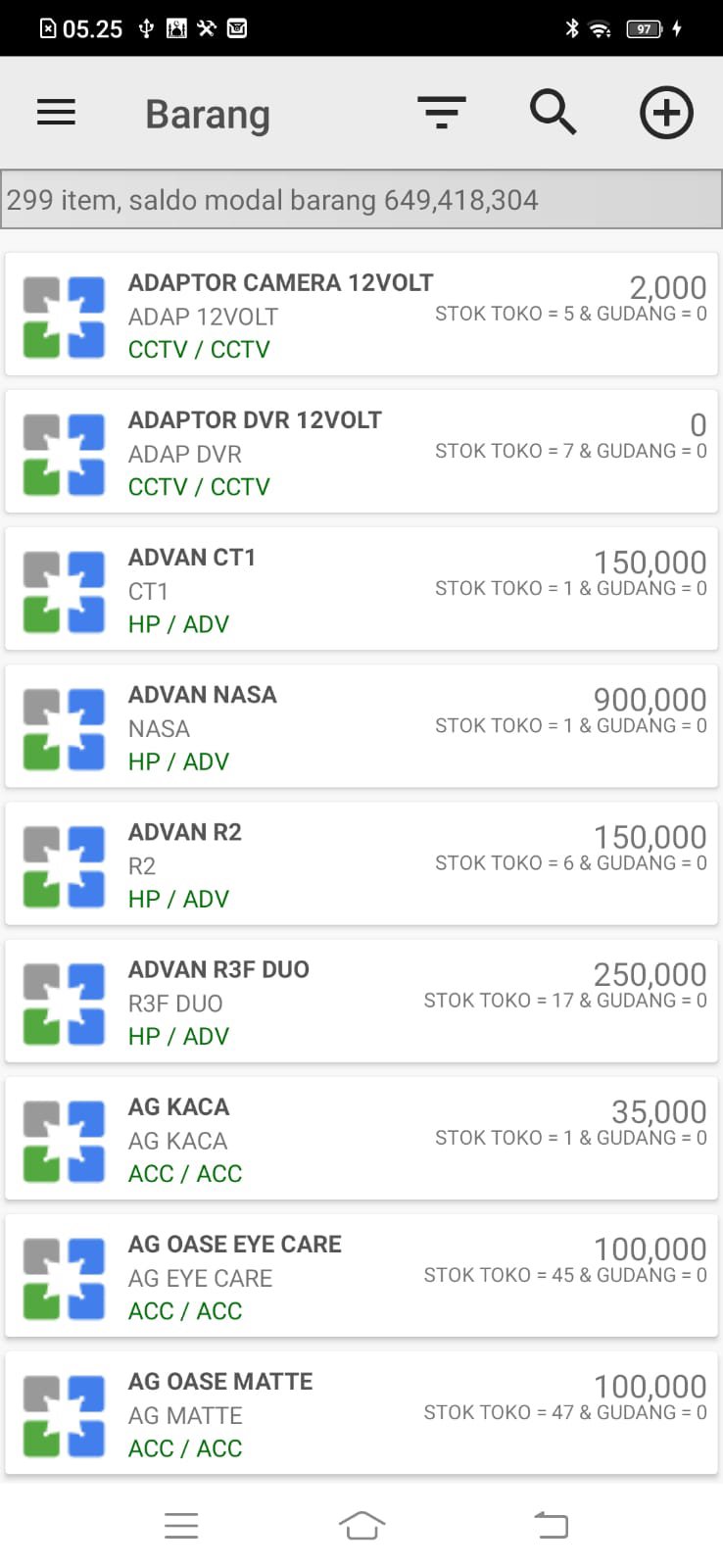Screen dimensions: 723x1568
Task: Tap the ADAPTOR CAMERA 12VOLT product thumbnail
Action: [63, 314]
